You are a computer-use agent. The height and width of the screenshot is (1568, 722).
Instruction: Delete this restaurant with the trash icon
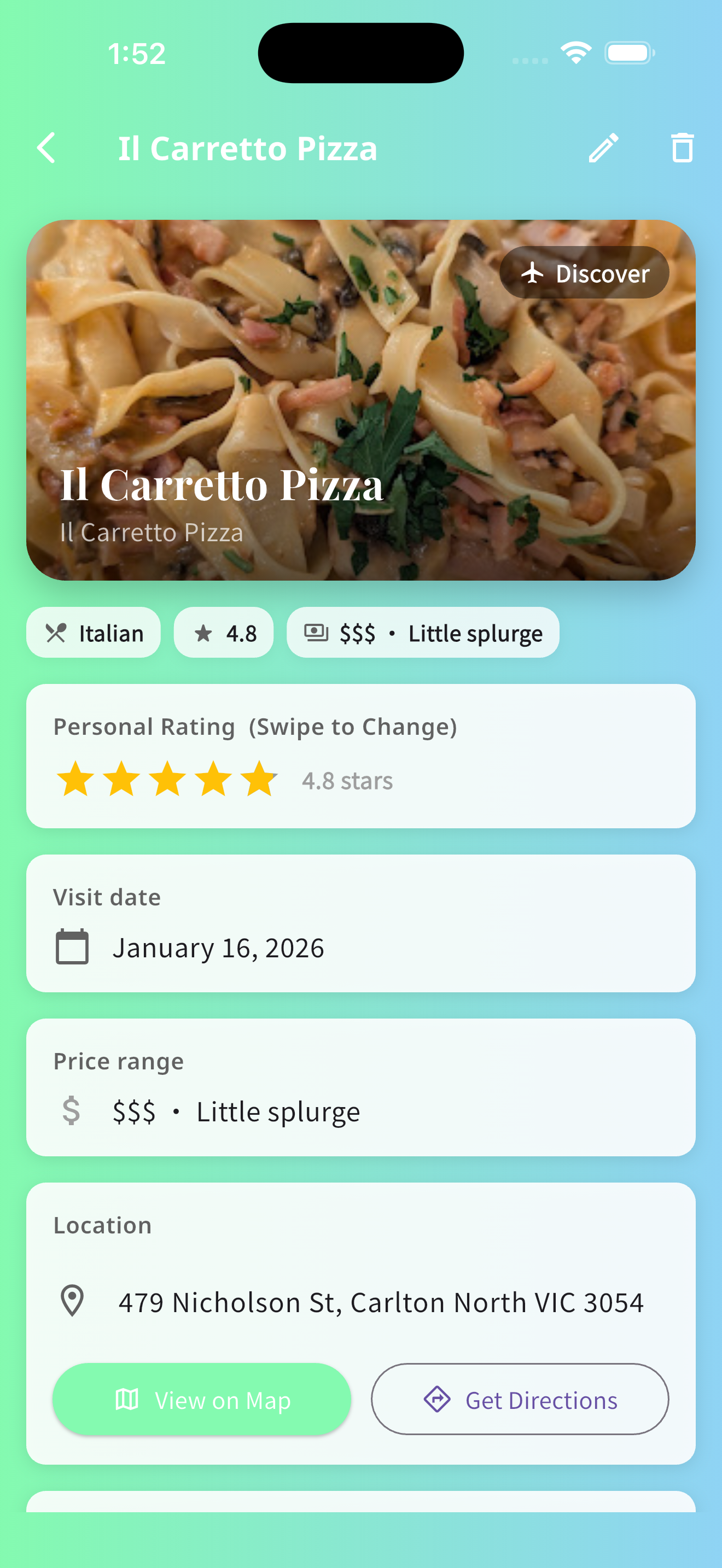point(682,148)
